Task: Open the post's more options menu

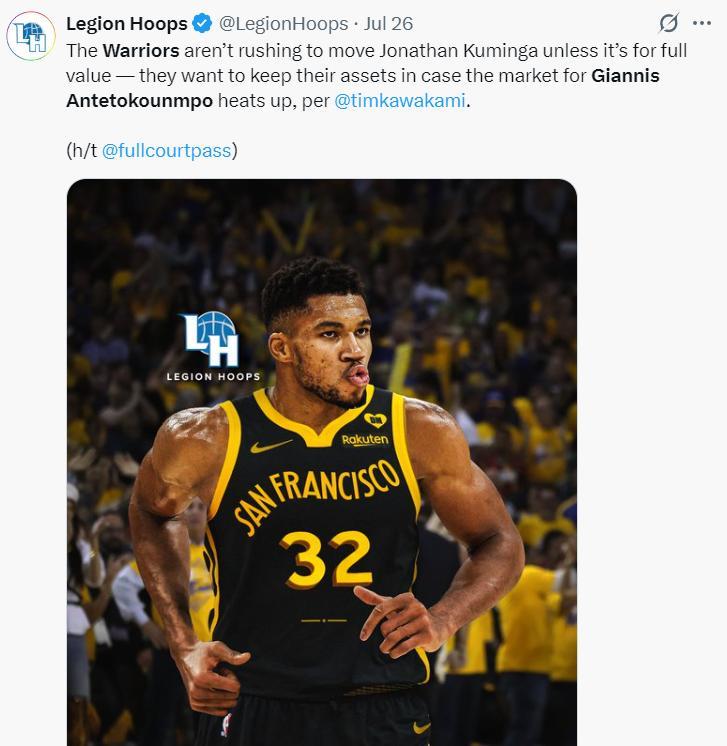Action: click(701, 23)
